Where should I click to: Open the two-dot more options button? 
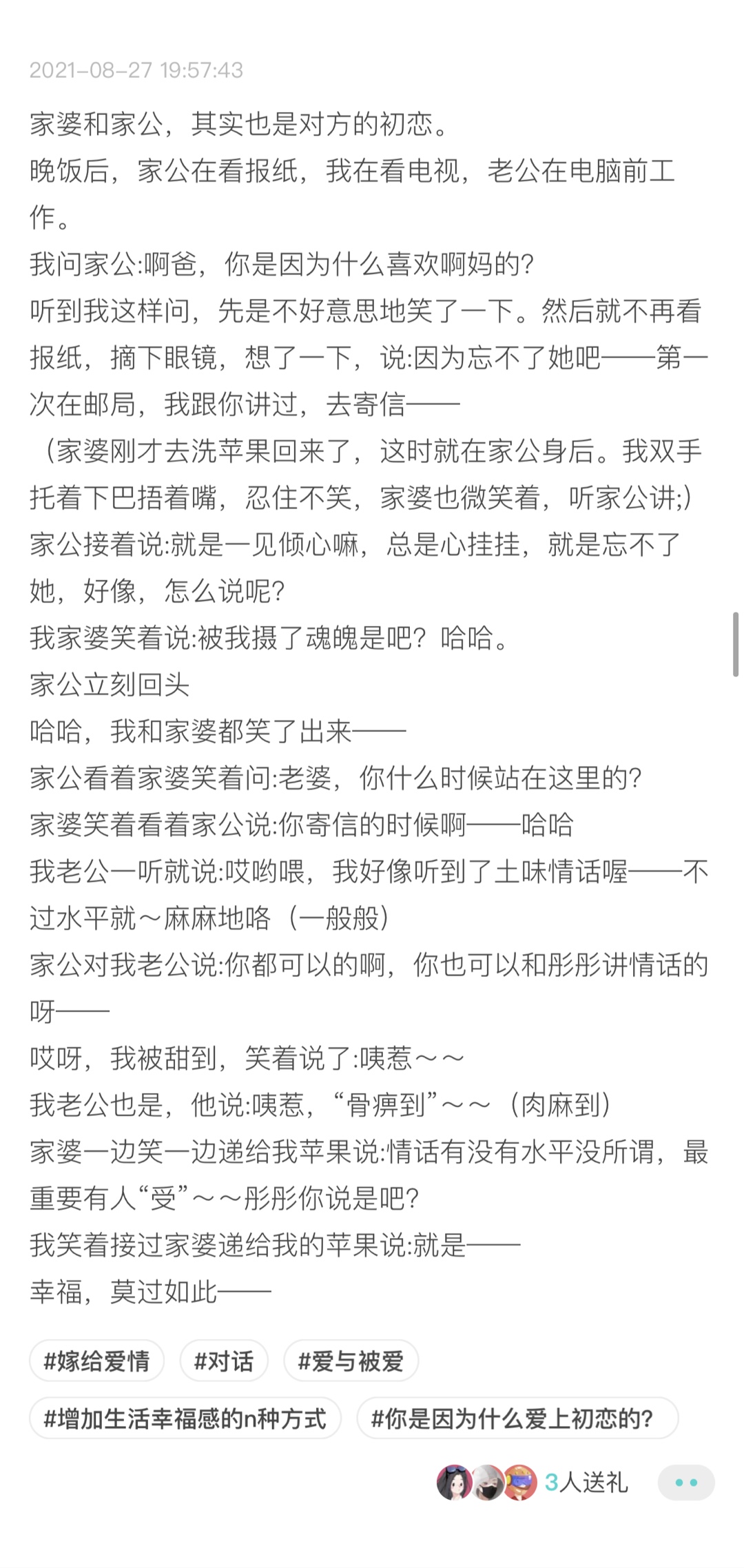[x=686, y=1483]
